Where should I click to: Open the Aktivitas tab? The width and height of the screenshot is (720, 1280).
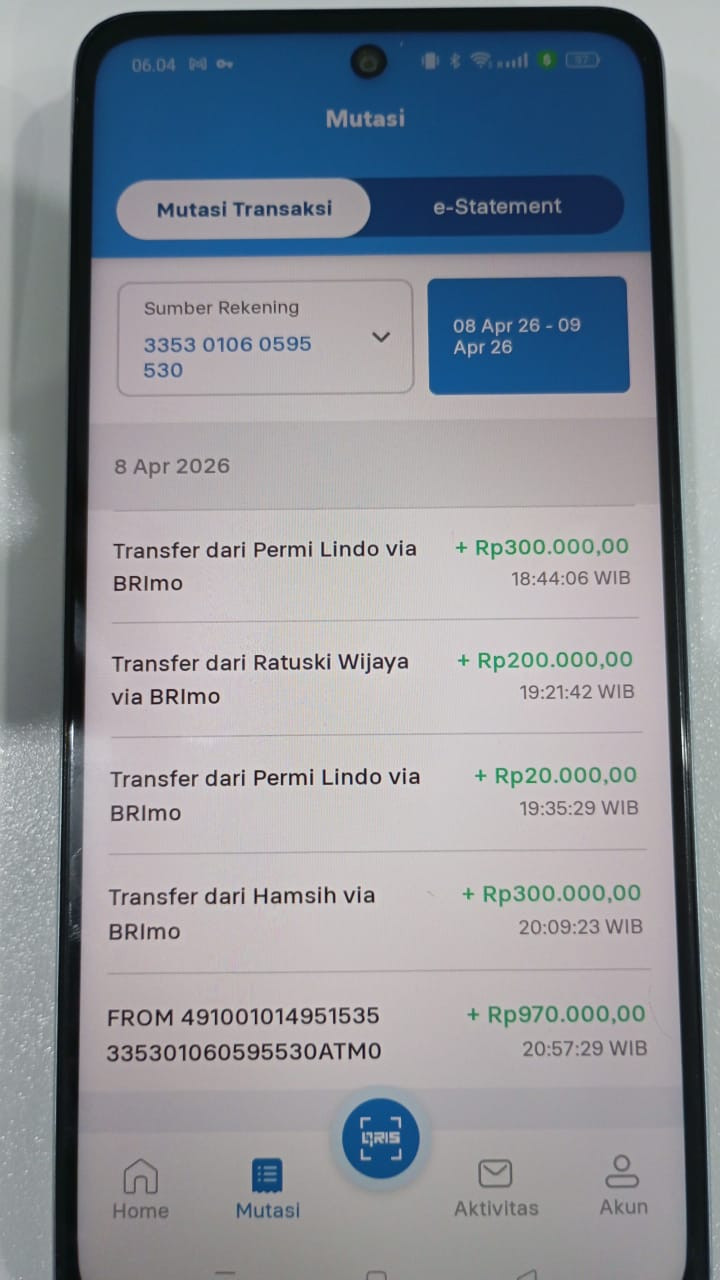[x=496, y=1189]
